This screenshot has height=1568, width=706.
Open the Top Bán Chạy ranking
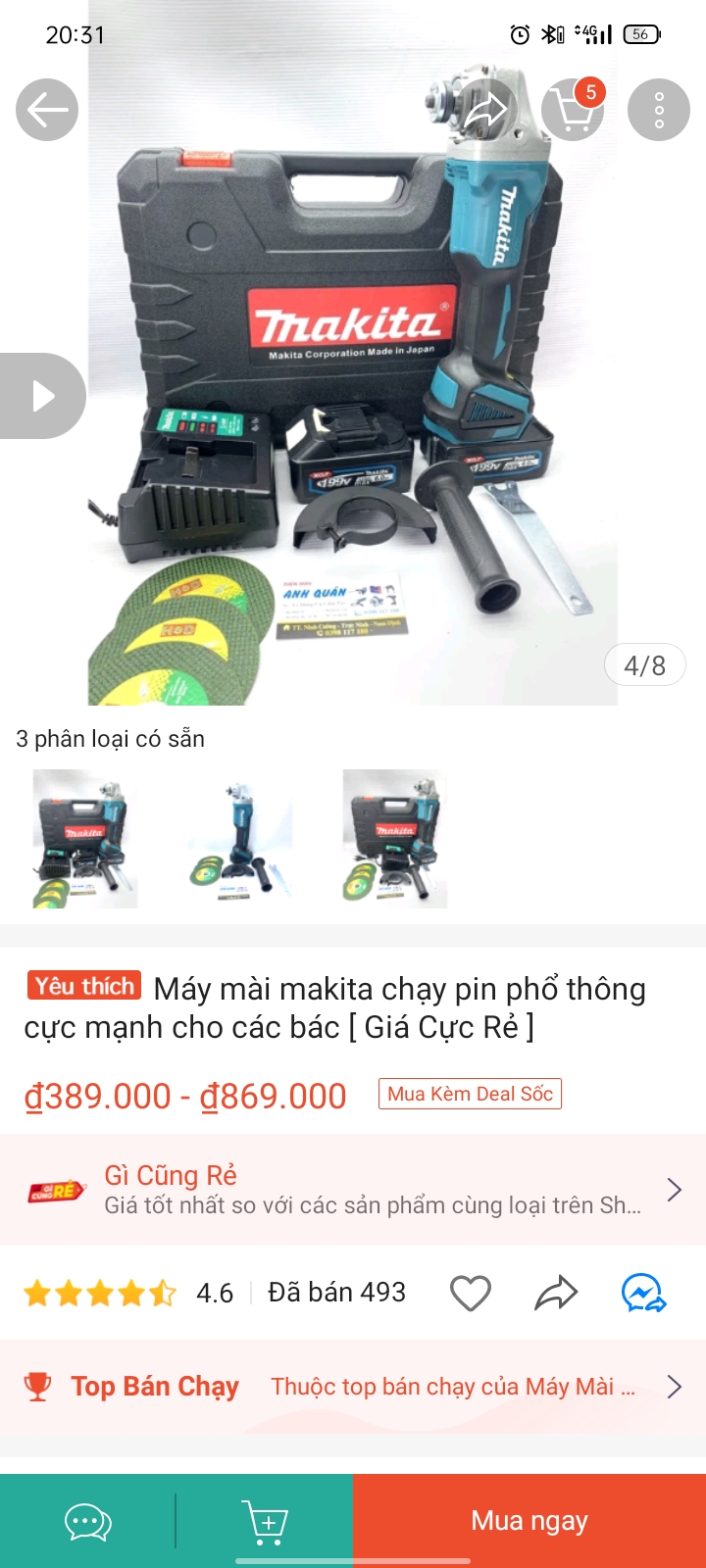[x=353, y=1387]
